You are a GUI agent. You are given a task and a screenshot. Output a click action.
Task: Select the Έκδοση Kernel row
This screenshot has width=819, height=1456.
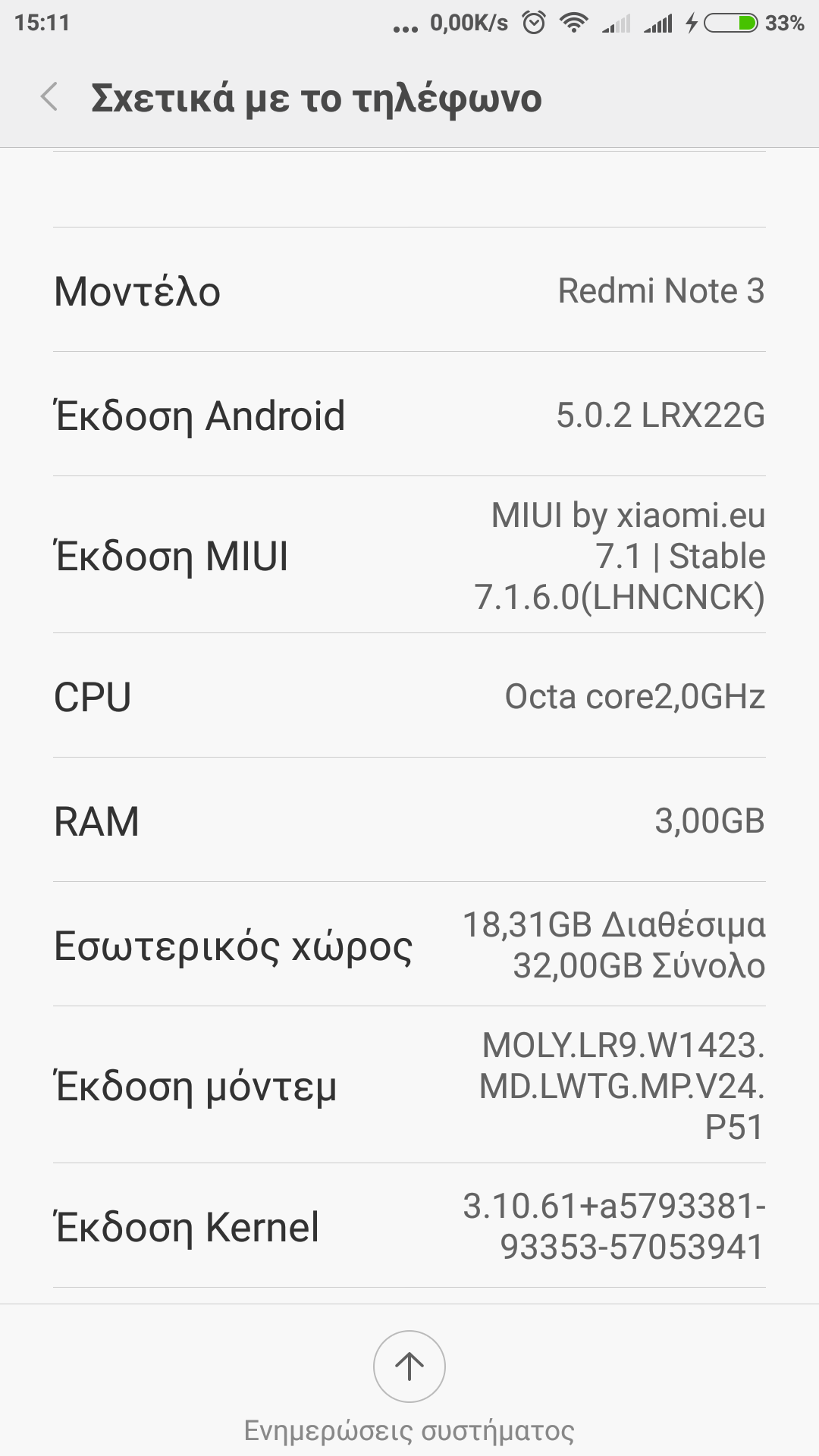(x=409, y=1225)
